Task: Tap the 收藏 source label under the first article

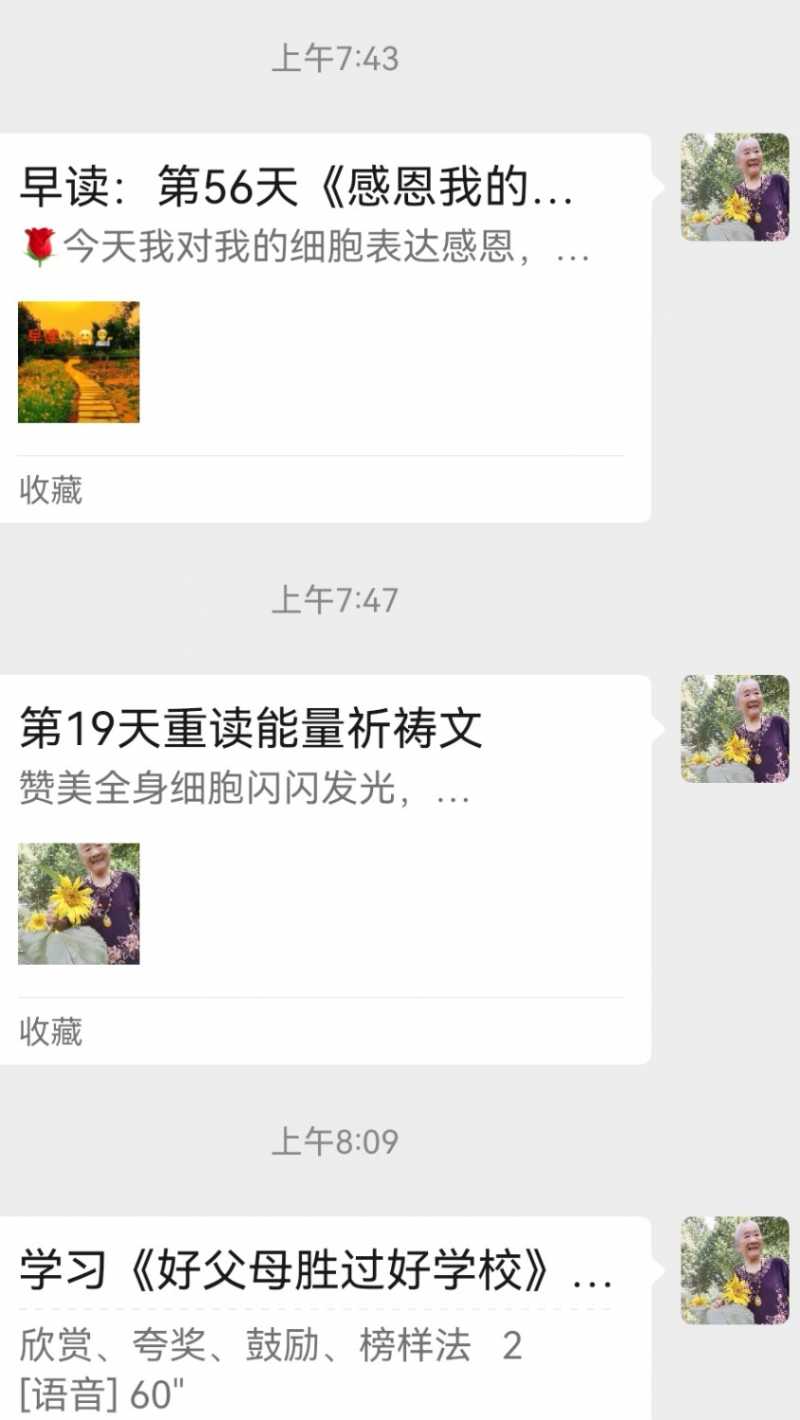Action: (50, 490)
